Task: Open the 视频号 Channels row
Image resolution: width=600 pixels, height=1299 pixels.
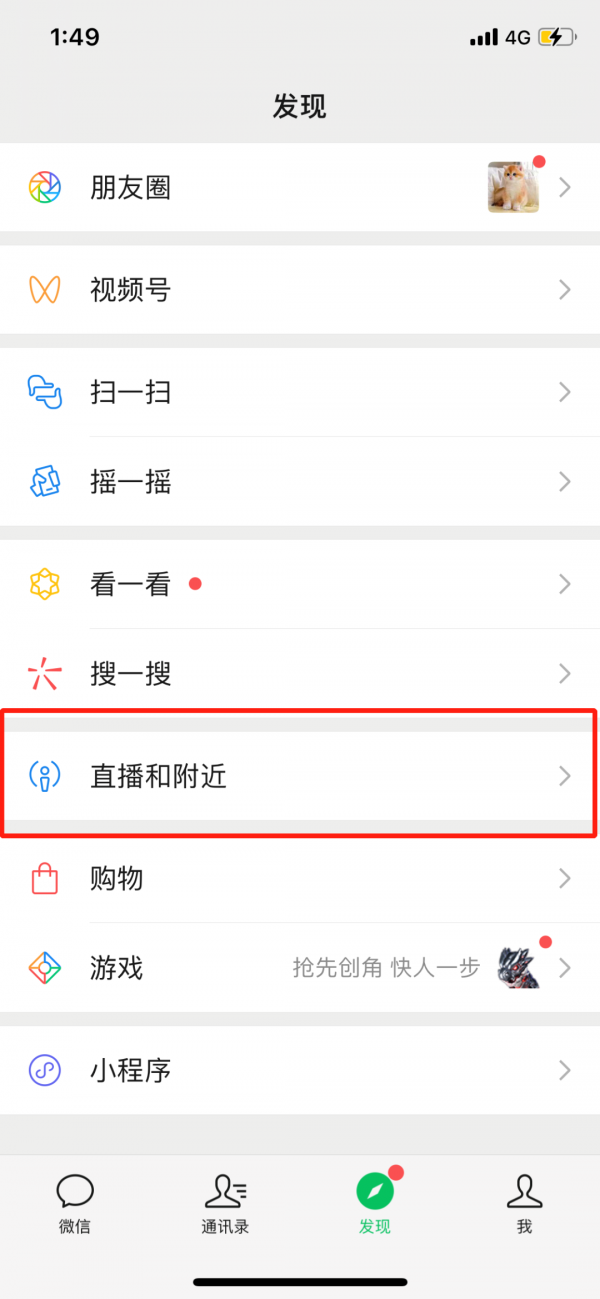Action: click(130, 290)
